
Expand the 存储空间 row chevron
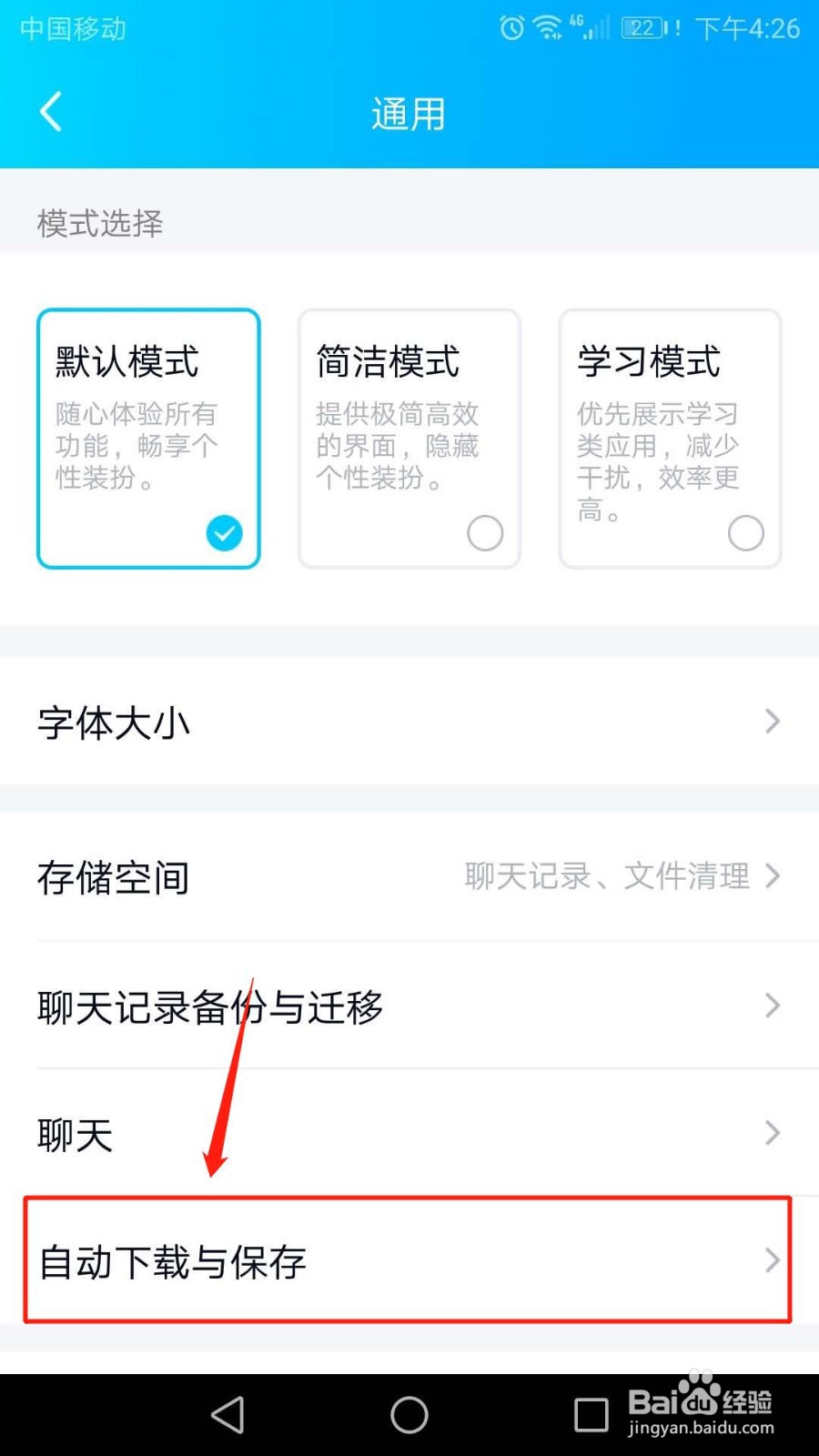coord(772,877)
